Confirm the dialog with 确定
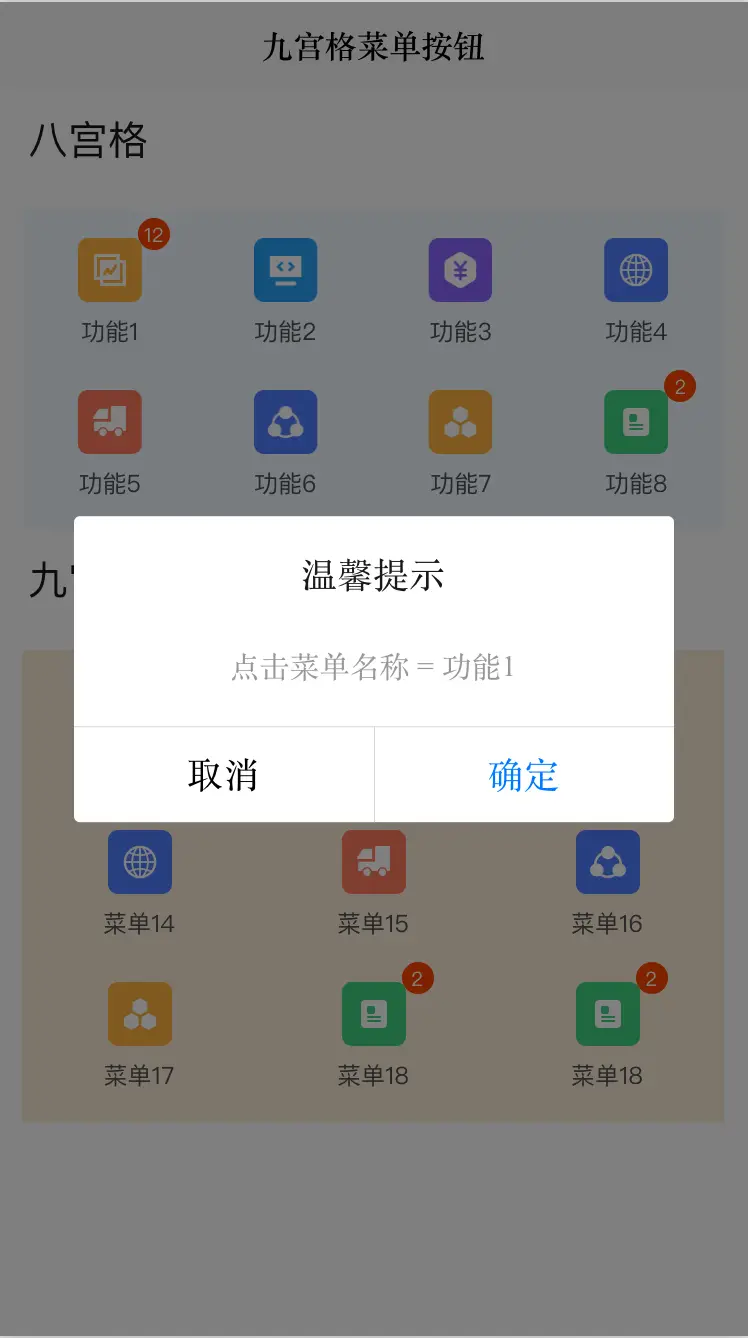The image size is (748, 1338). (523, 775)
